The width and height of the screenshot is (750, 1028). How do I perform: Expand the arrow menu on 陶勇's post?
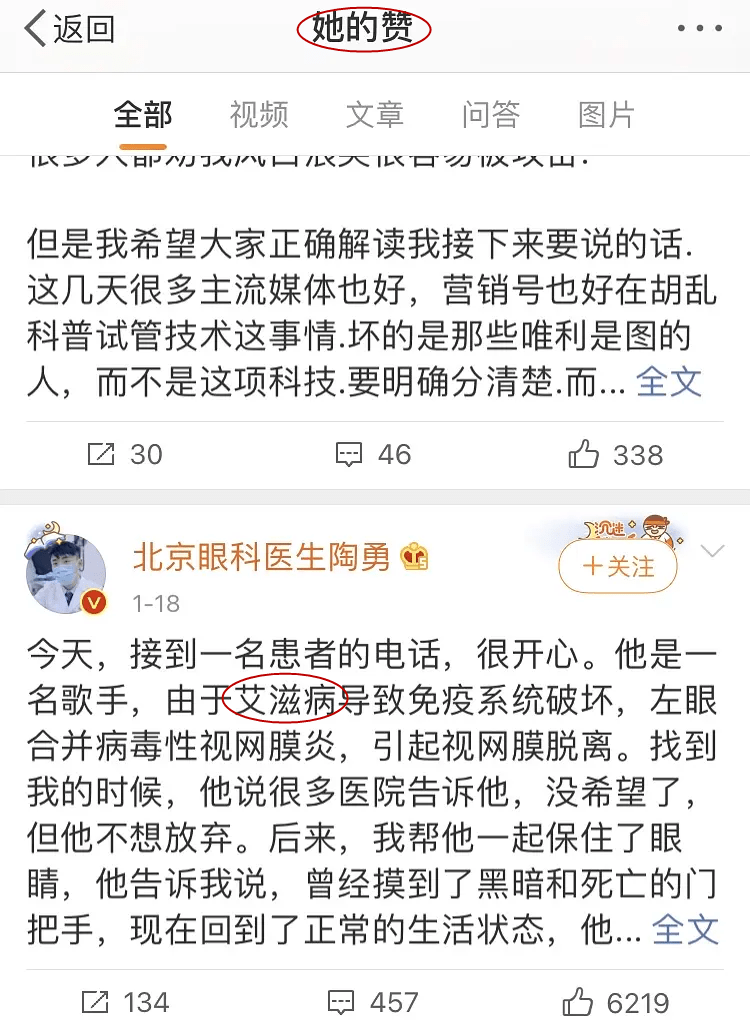(713, 552)
